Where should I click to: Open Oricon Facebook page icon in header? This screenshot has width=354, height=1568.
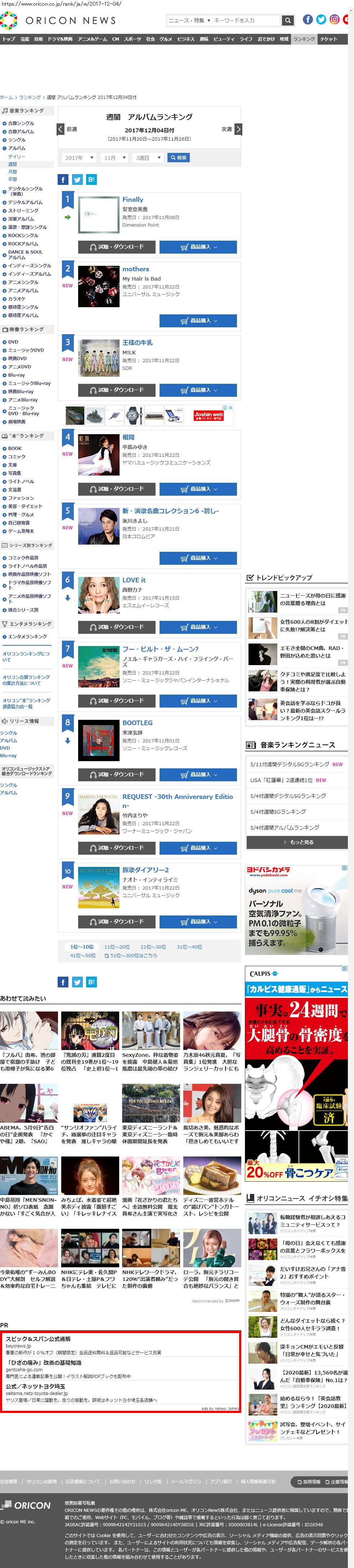click(x=308, y=19)
